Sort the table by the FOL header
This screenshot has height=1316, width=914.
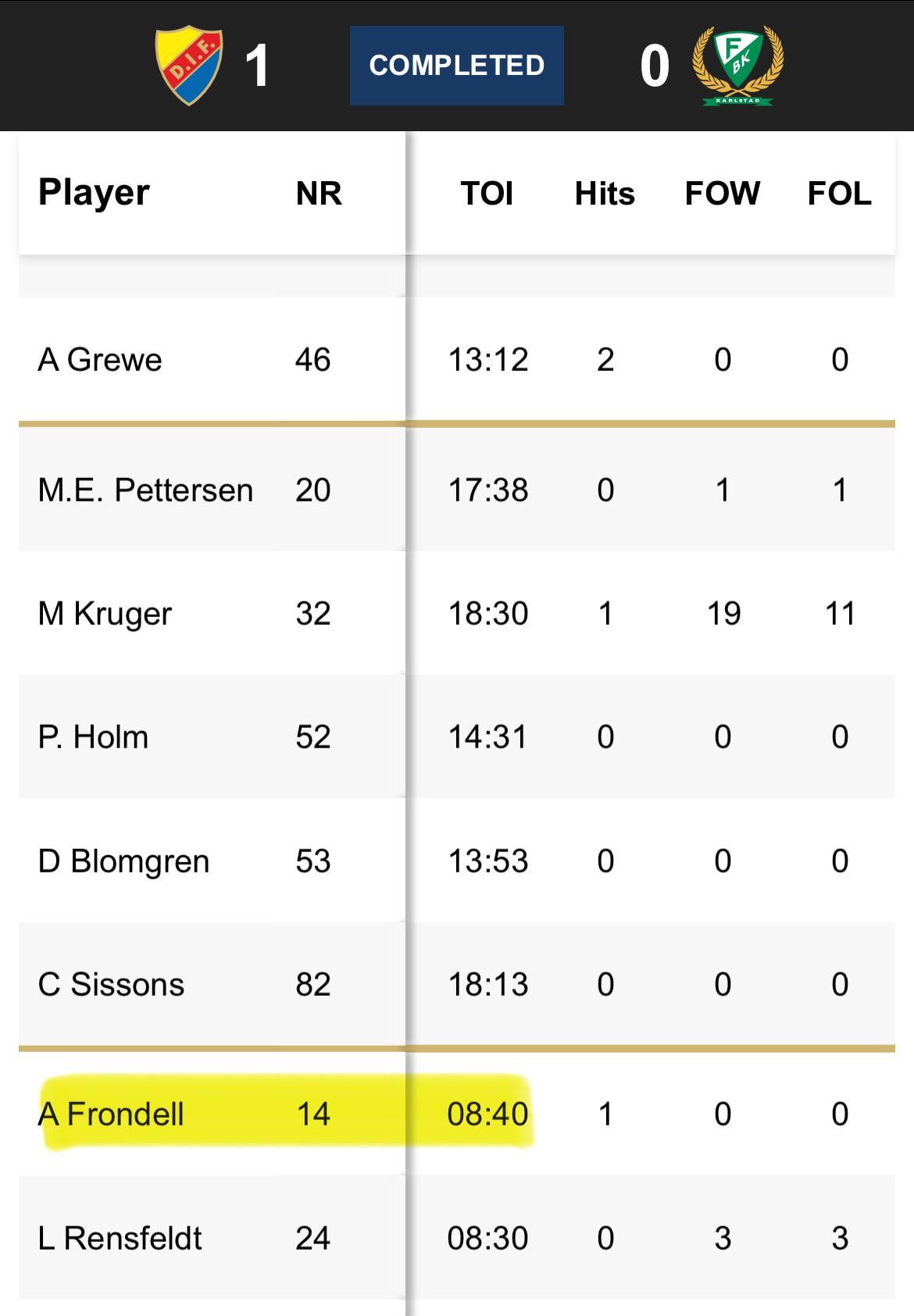pyautogui.click(x=839, y=193)
